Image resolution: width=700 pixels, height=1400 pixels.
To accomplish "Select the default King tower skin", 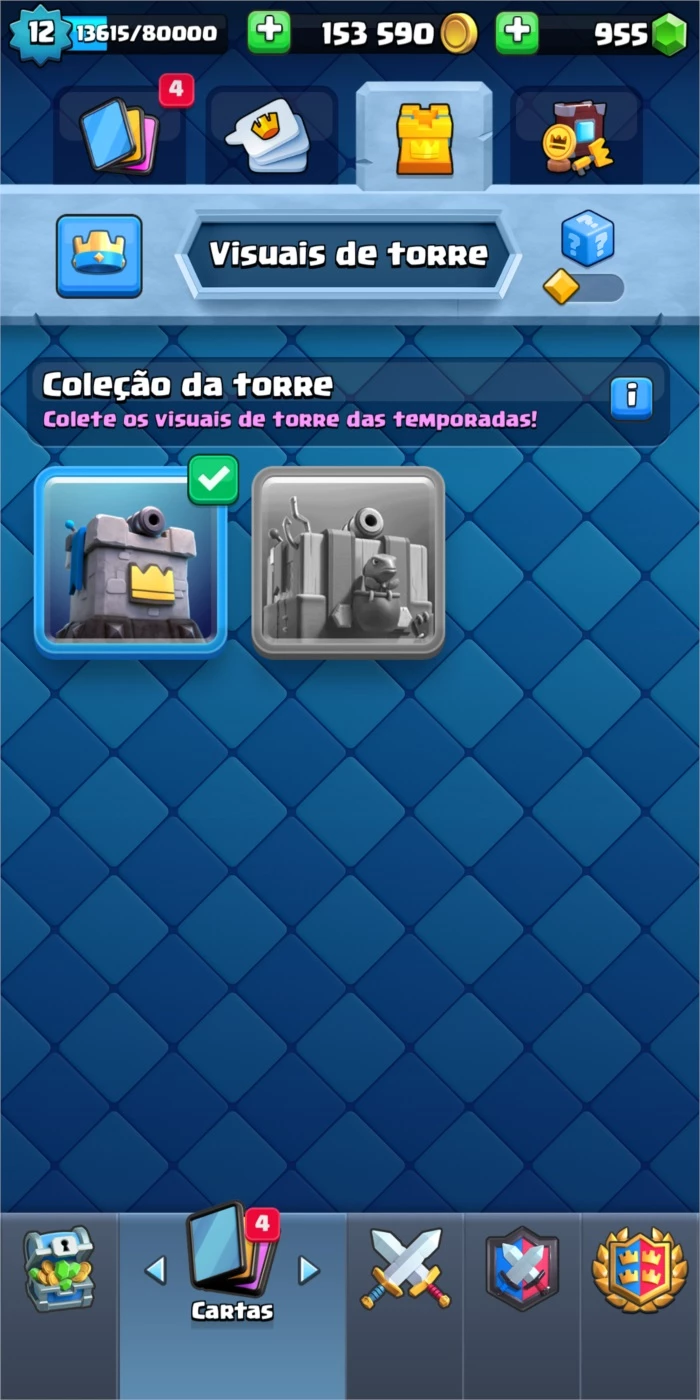I will coord(131,561).
